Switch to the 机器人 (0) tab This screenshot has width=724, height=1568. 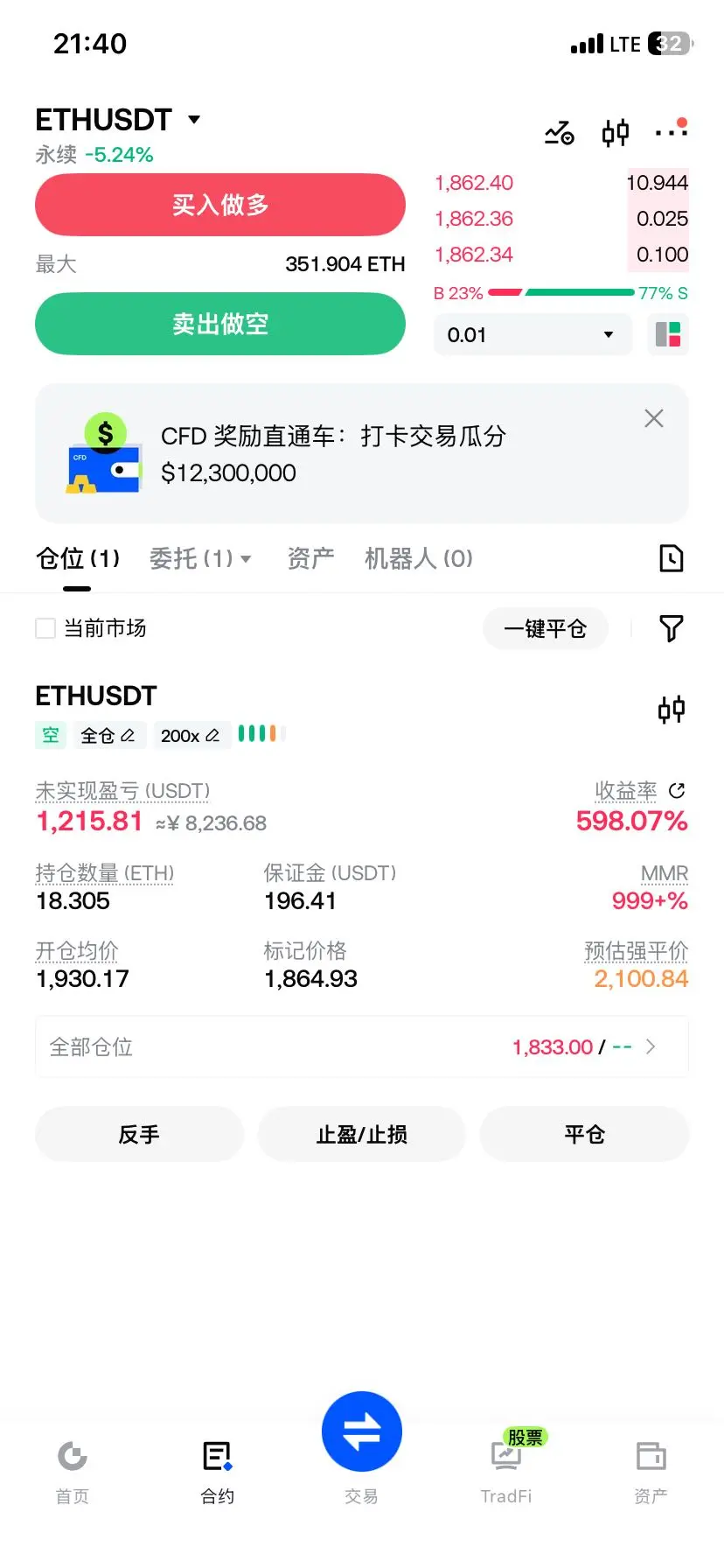(418, 558)
